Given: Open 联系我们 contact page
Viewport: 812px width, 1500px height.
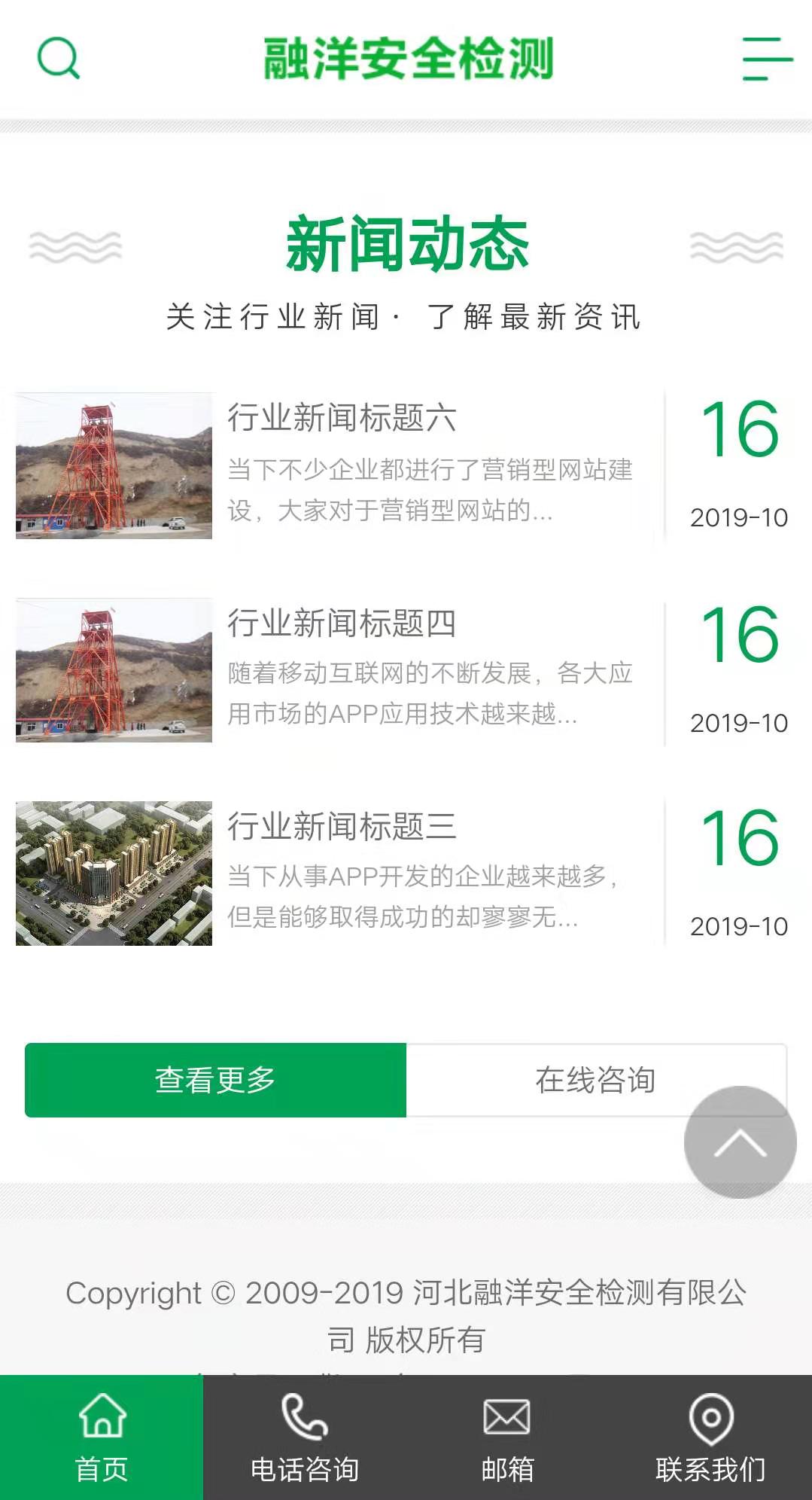Looking at the screenshot, I should (x=710, y=1437).
